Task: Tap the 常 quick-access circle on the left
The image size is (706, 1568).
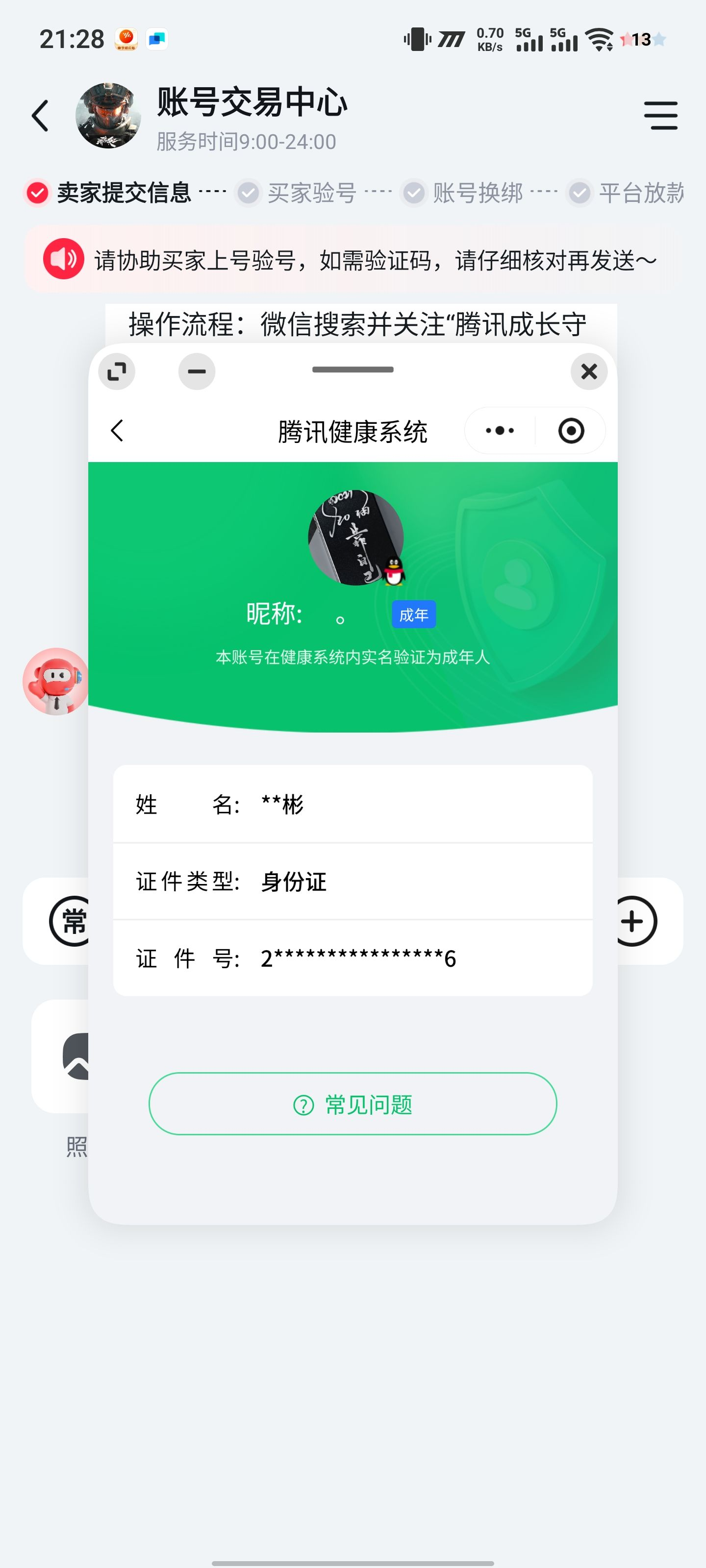Action: [x=71, y=921]
